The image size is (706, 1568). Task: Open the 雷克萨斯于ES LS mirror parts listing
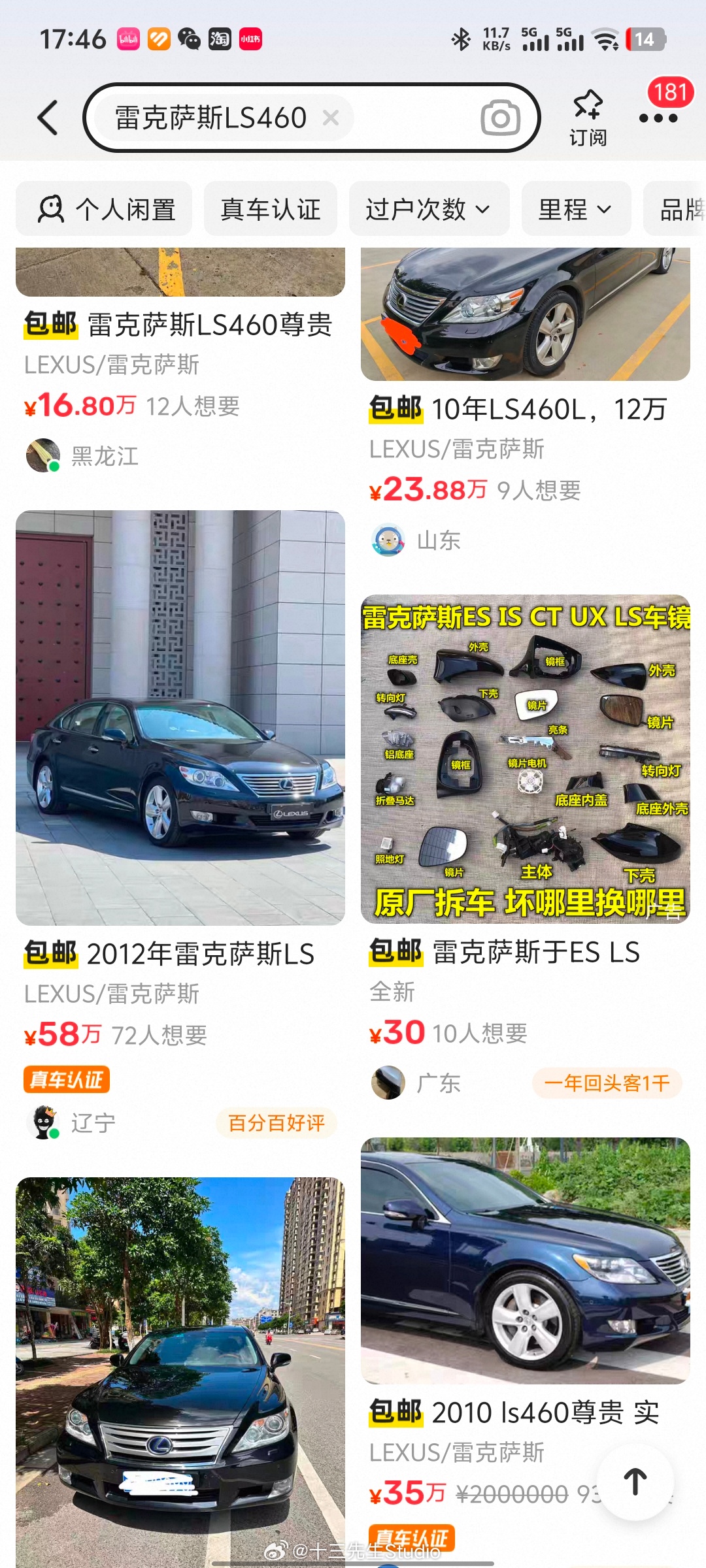point(525,759)
